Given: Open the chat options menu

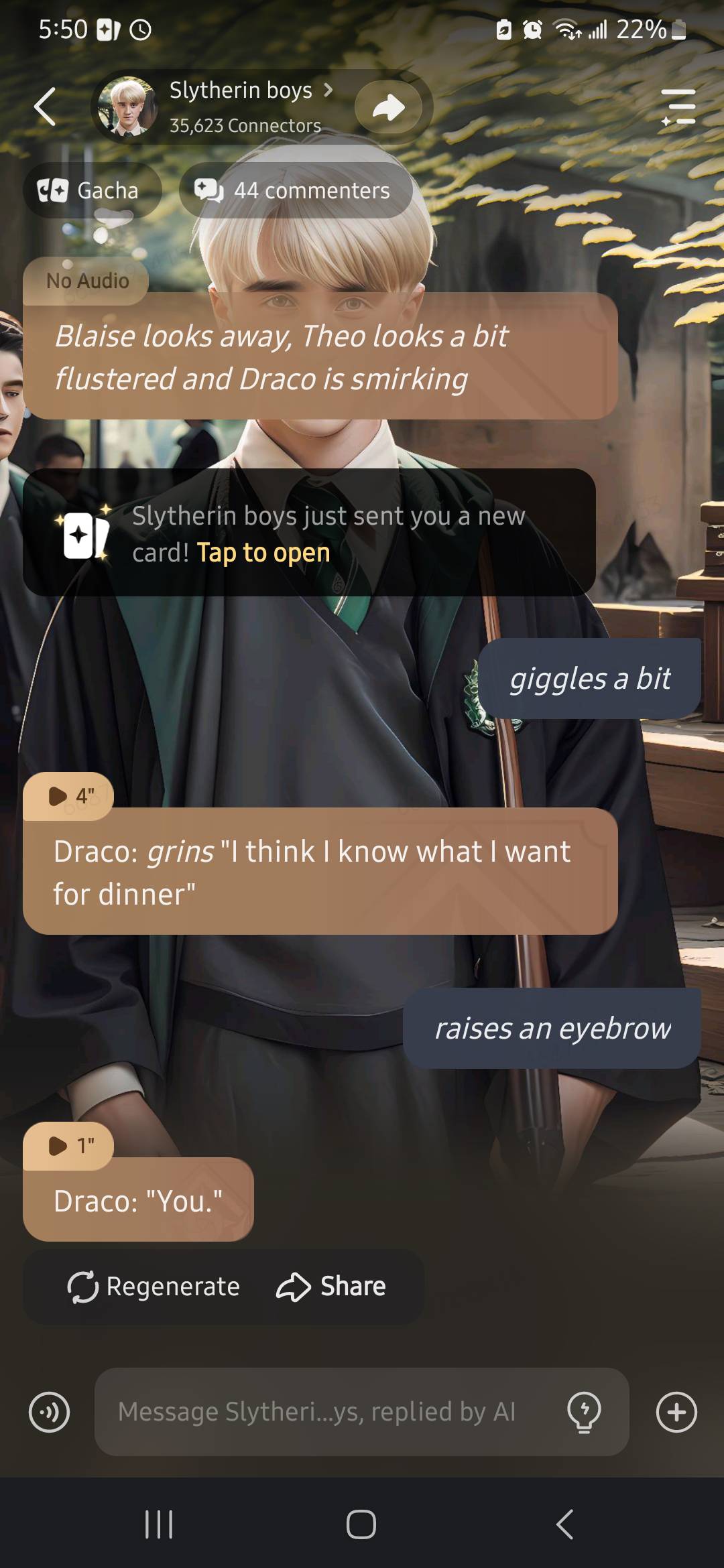Looking at the screenshot, I should [678, 107].
